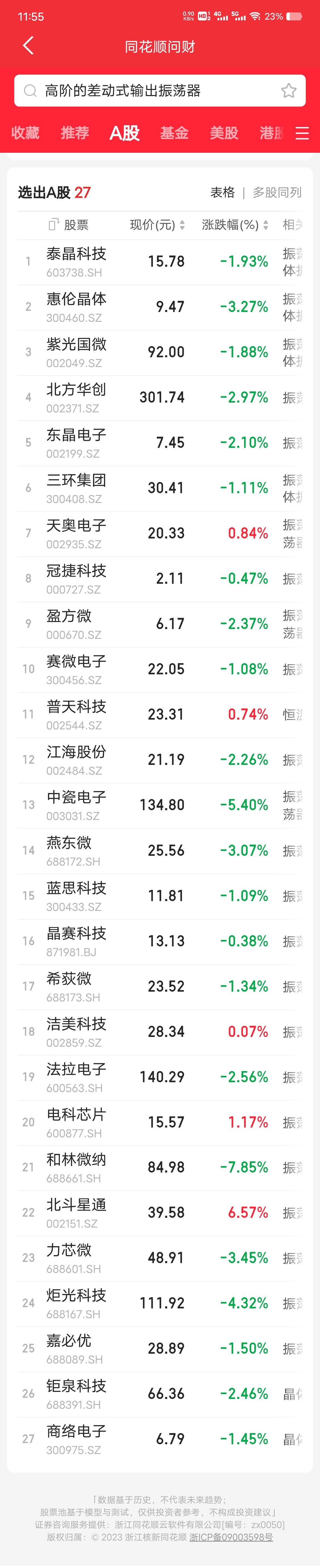Open the tab list menu icon
Viewport: 320px width, 1568px height.
point(302,133)
